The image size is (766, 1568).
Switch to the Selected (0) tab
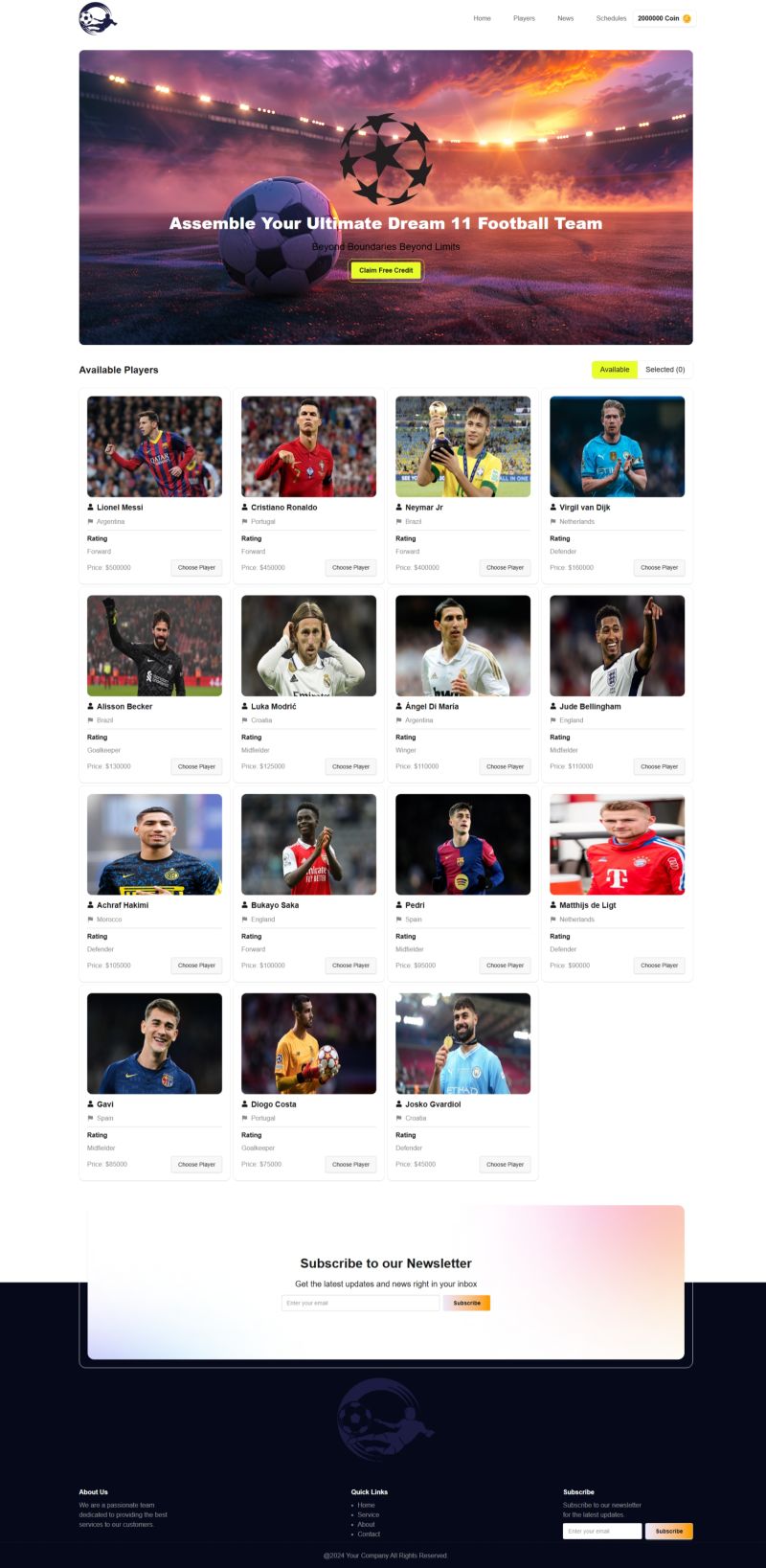pyautogui.click(x=665, y=370)
